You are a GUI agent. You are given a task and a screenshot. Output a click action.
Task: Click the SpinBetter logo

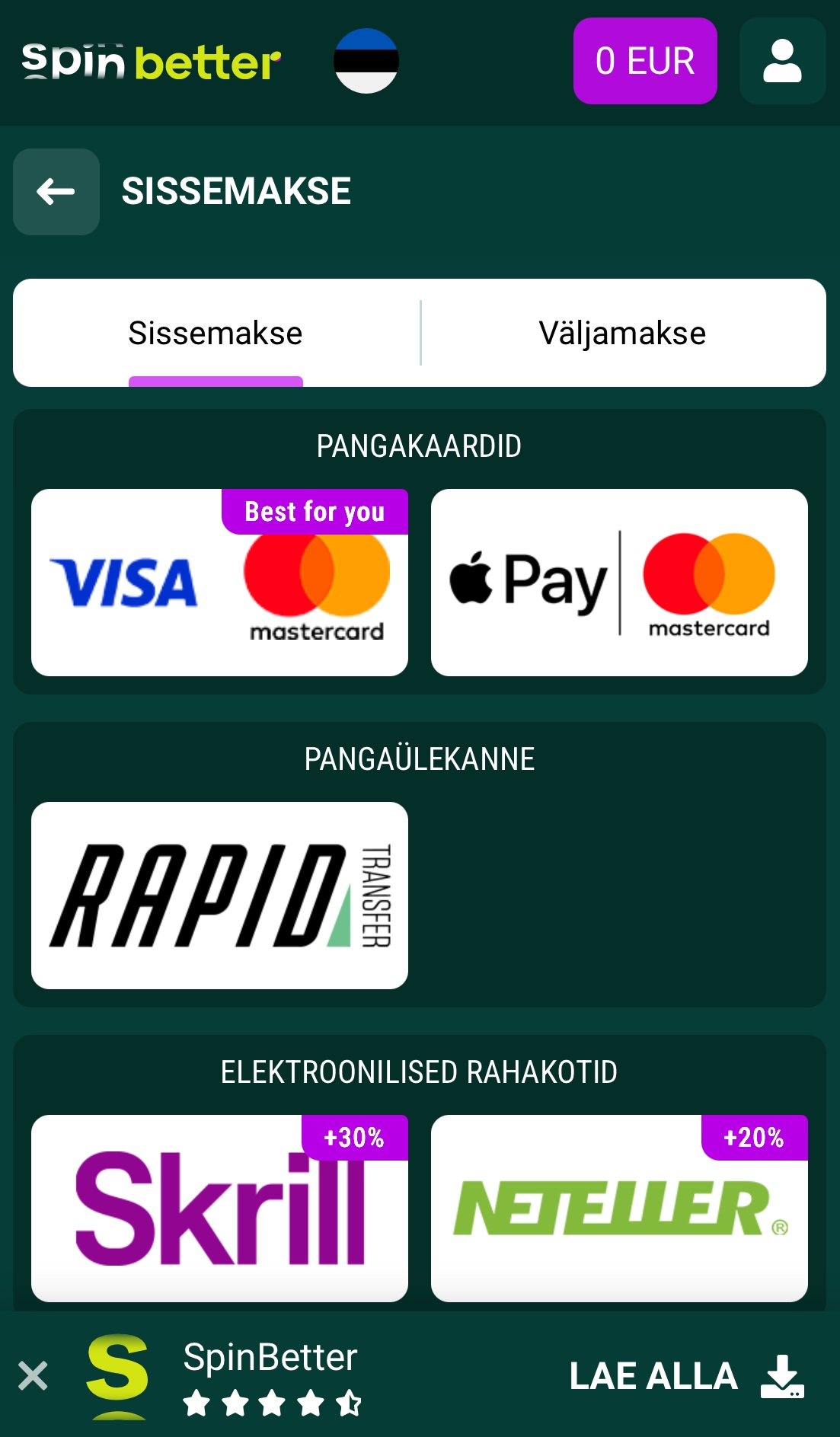pyautogui.click(x=149, y=62)
